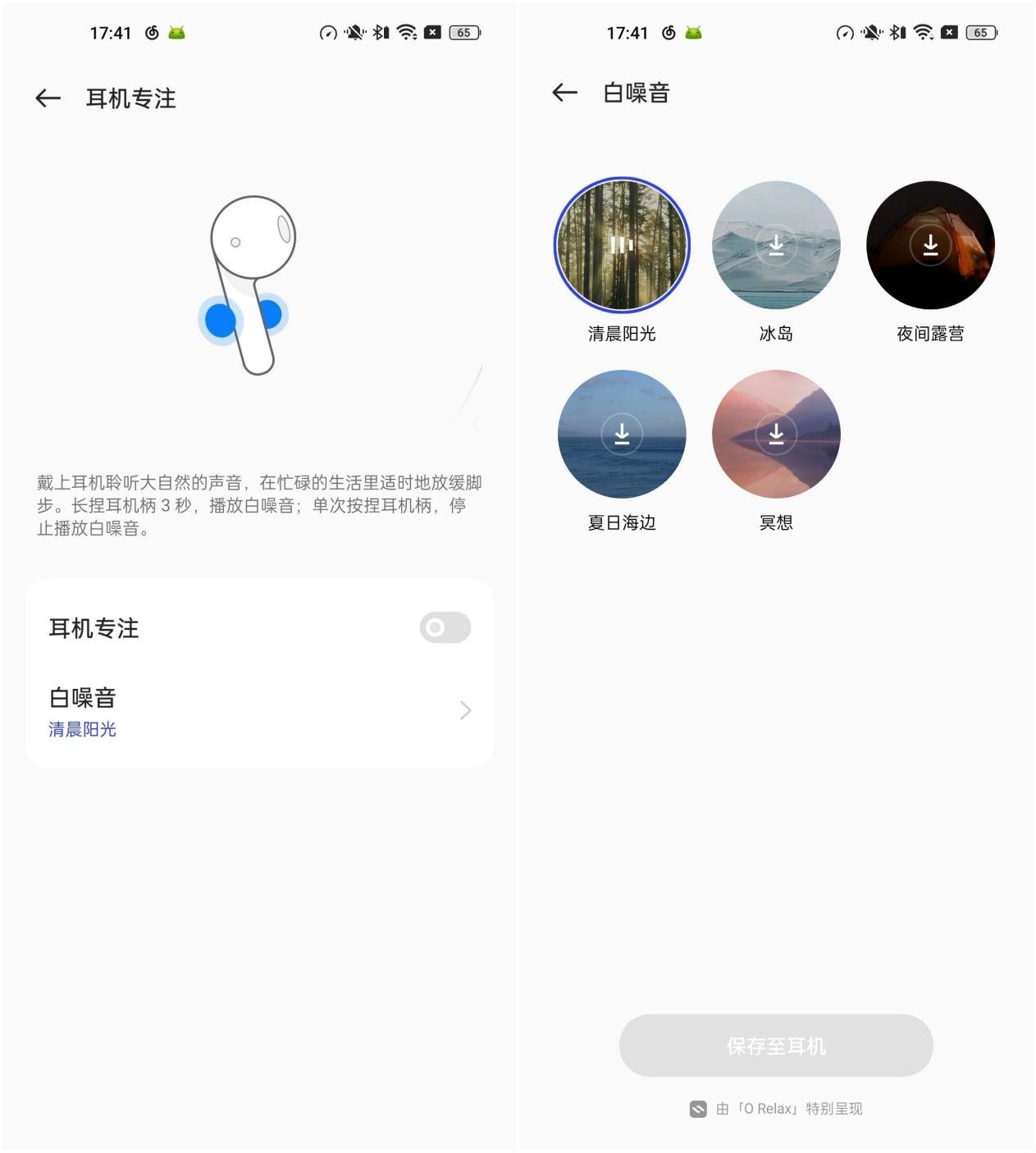This screenshot has width=1036, height=1153.
Task: Tap the 保存至耳机 button
Action: pyautogui.click(x=775, y=1046)
